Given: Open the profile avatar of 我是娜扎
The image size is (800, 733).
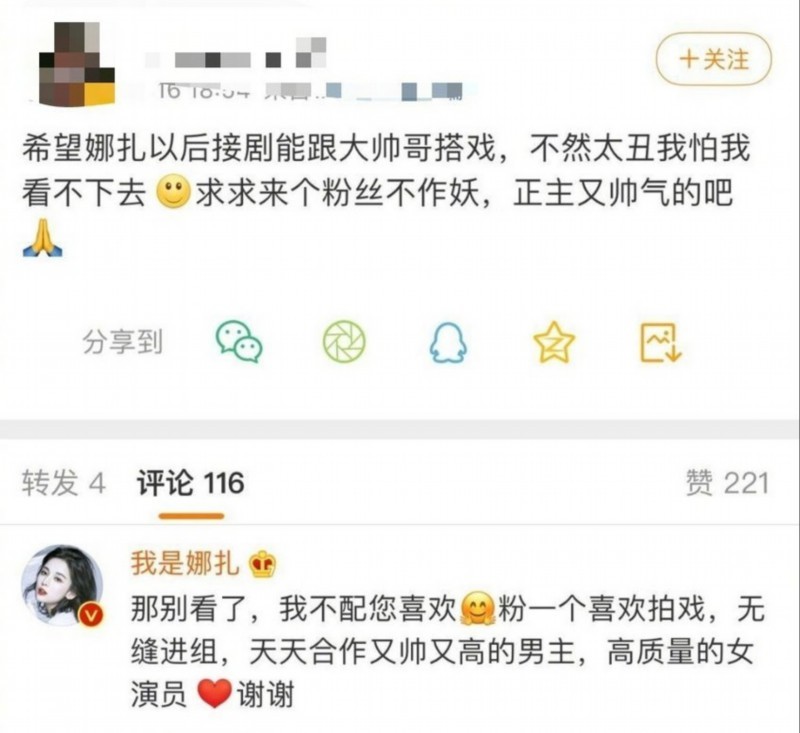Looking at the screenshot, I should tap(62, 587).
